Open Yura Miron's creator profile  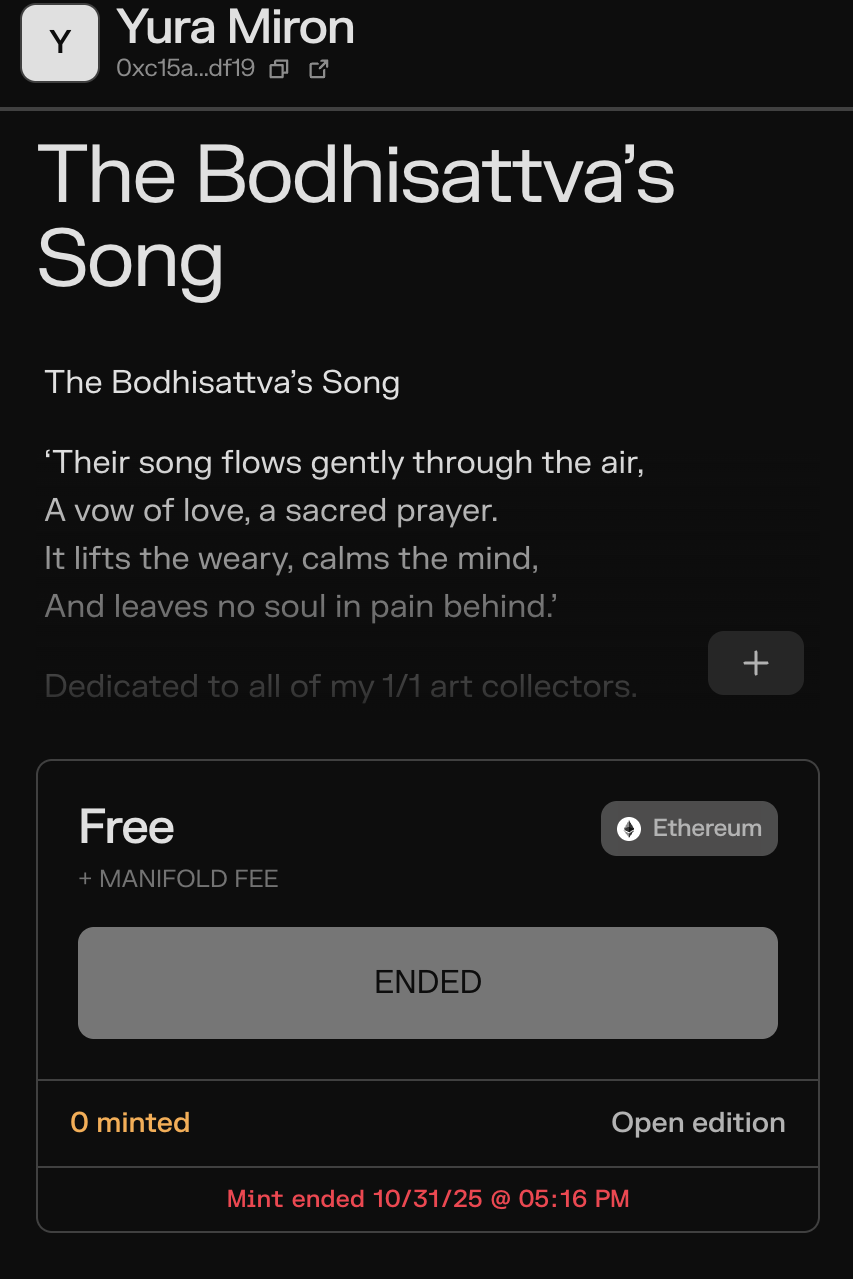point(235,28)
